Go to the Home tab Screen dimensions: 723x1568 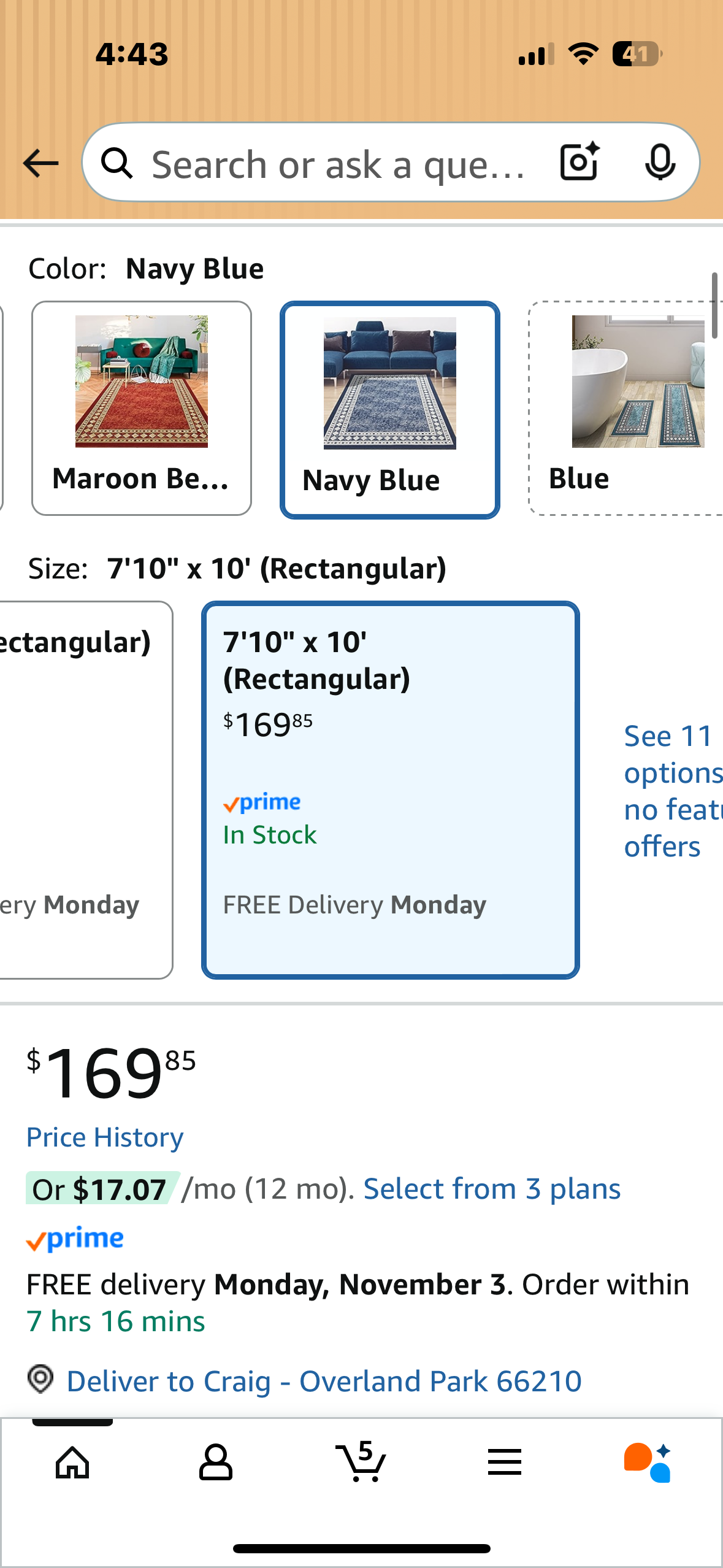pyautogui.click(x=72, y=1462)
